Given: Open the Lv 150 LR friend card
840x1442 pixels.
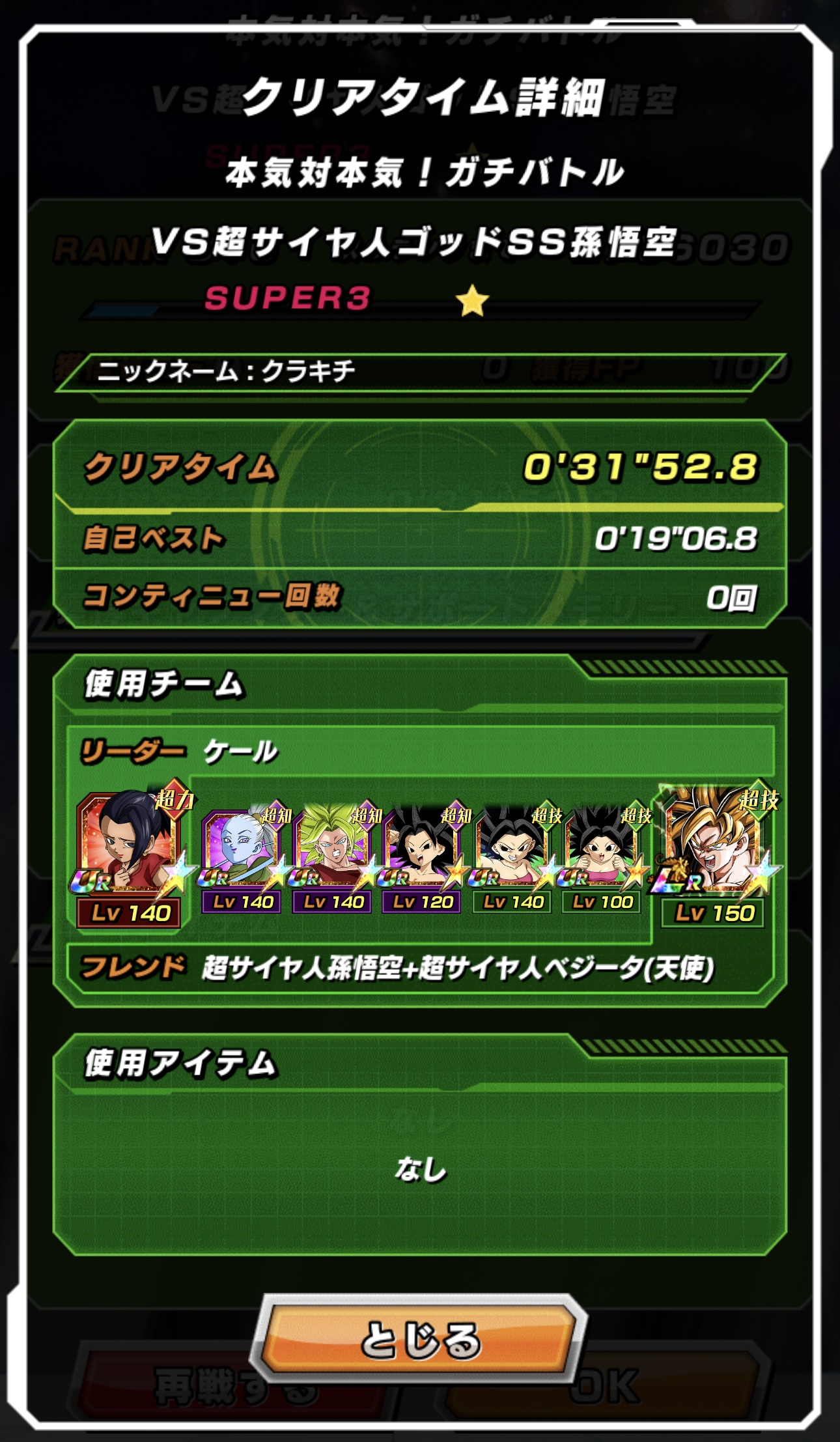Looking at the screenshot, I should (x=715, y=856).
